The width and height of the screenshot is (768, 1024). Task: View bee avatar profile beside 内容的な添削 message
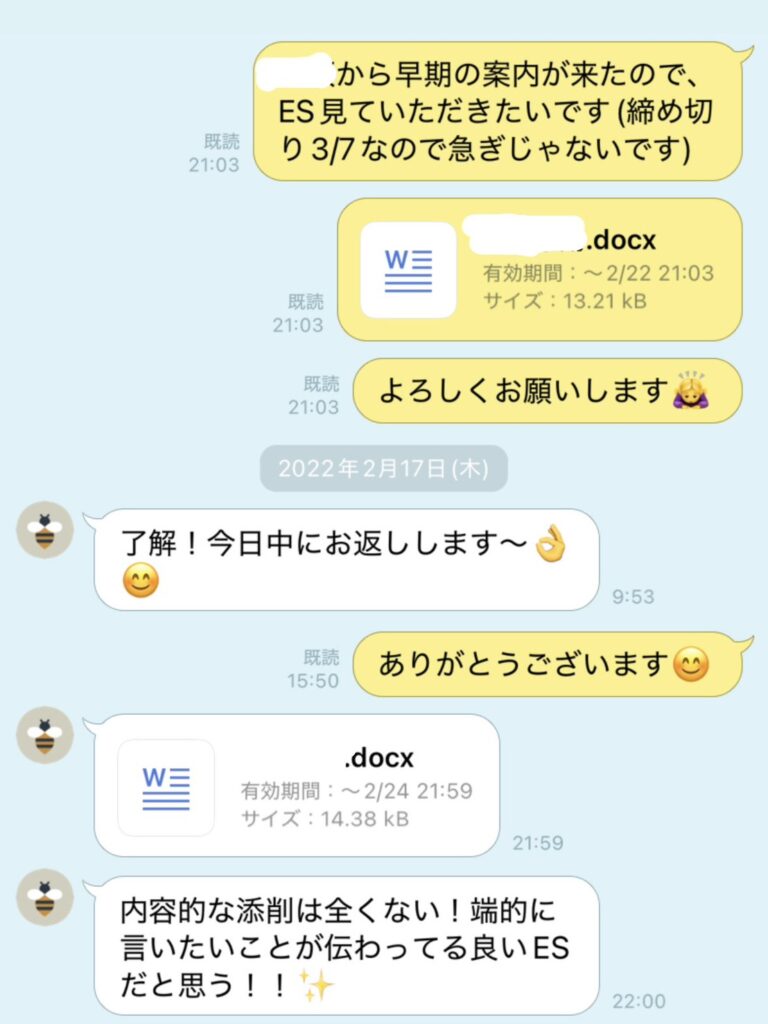point(45,897)
